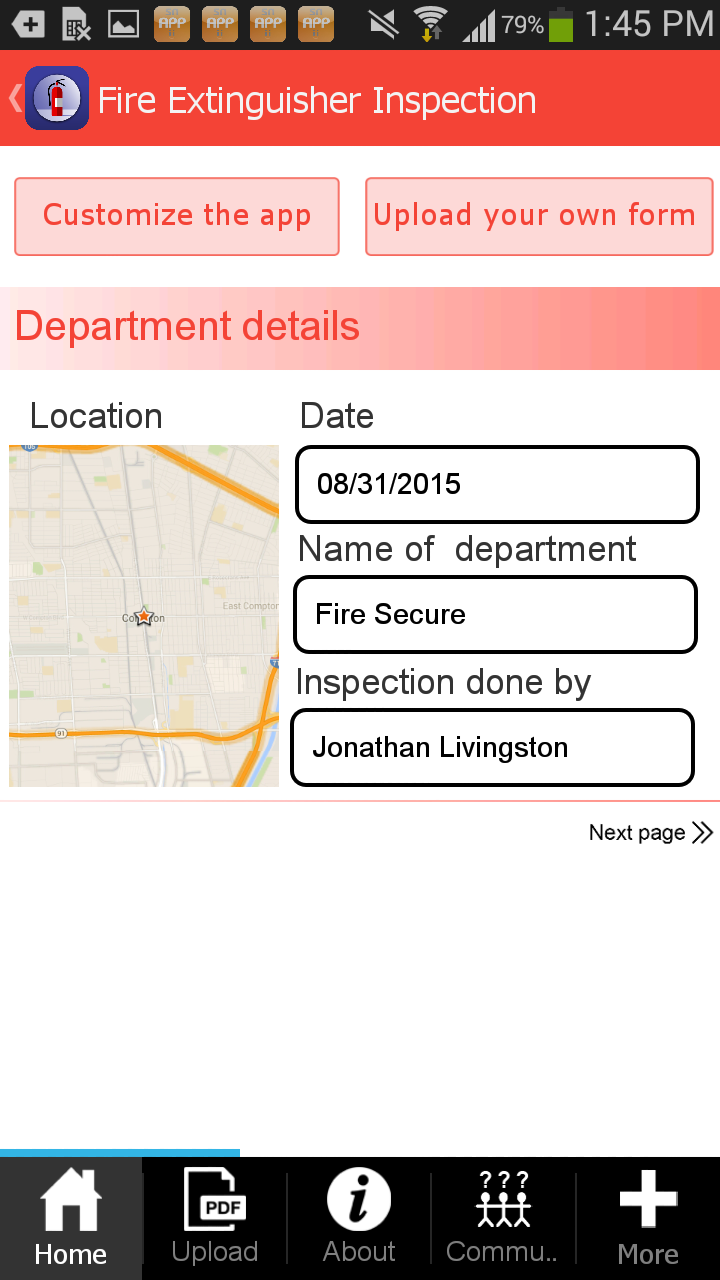
Task: Select the Home house icon
Action: (x=69, y=1198)
